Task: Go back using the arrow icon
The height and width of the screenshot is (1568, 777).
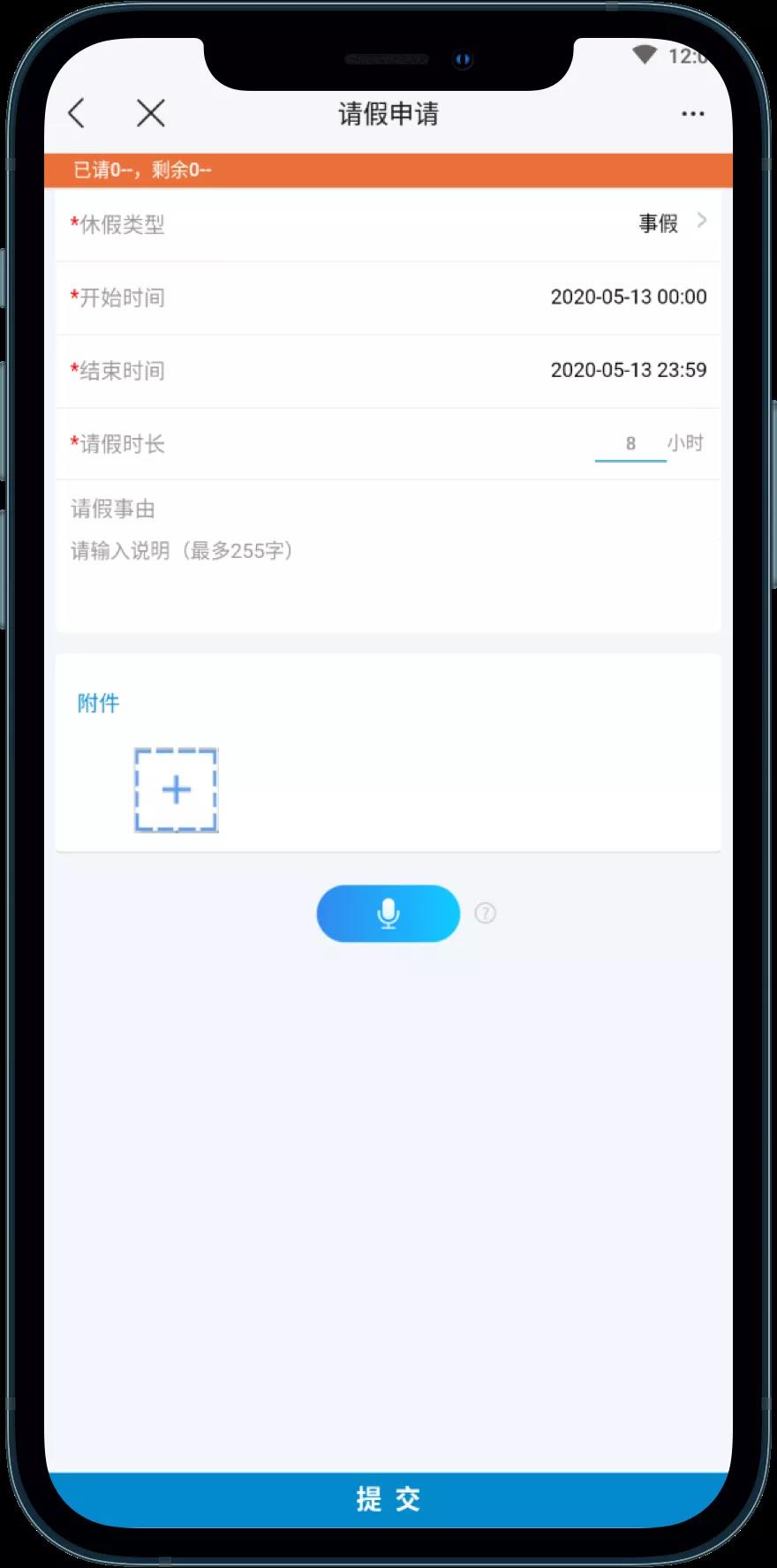Action: (77, 113)
